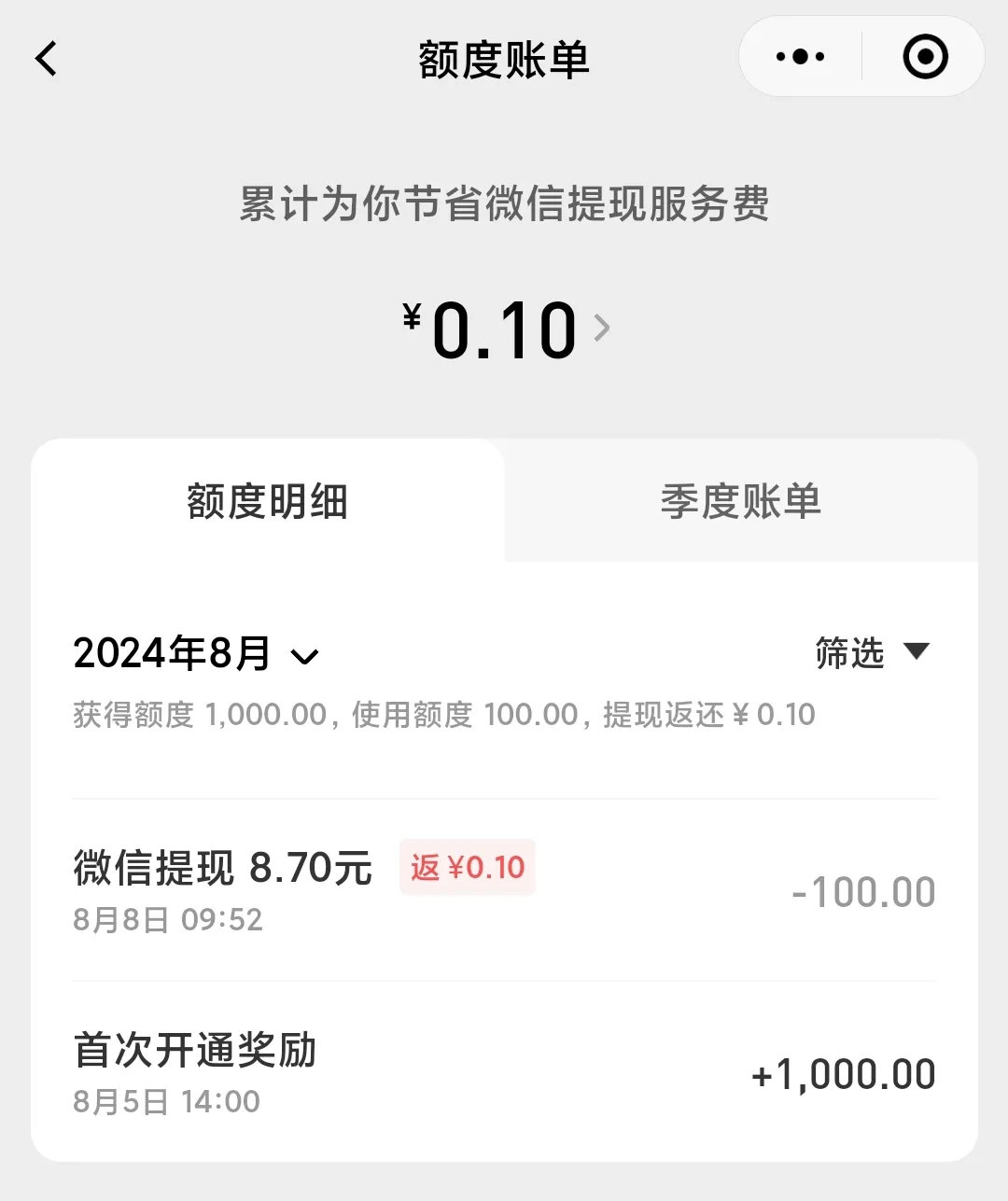Switch to the 季度账单 tab

click(740, 501)
